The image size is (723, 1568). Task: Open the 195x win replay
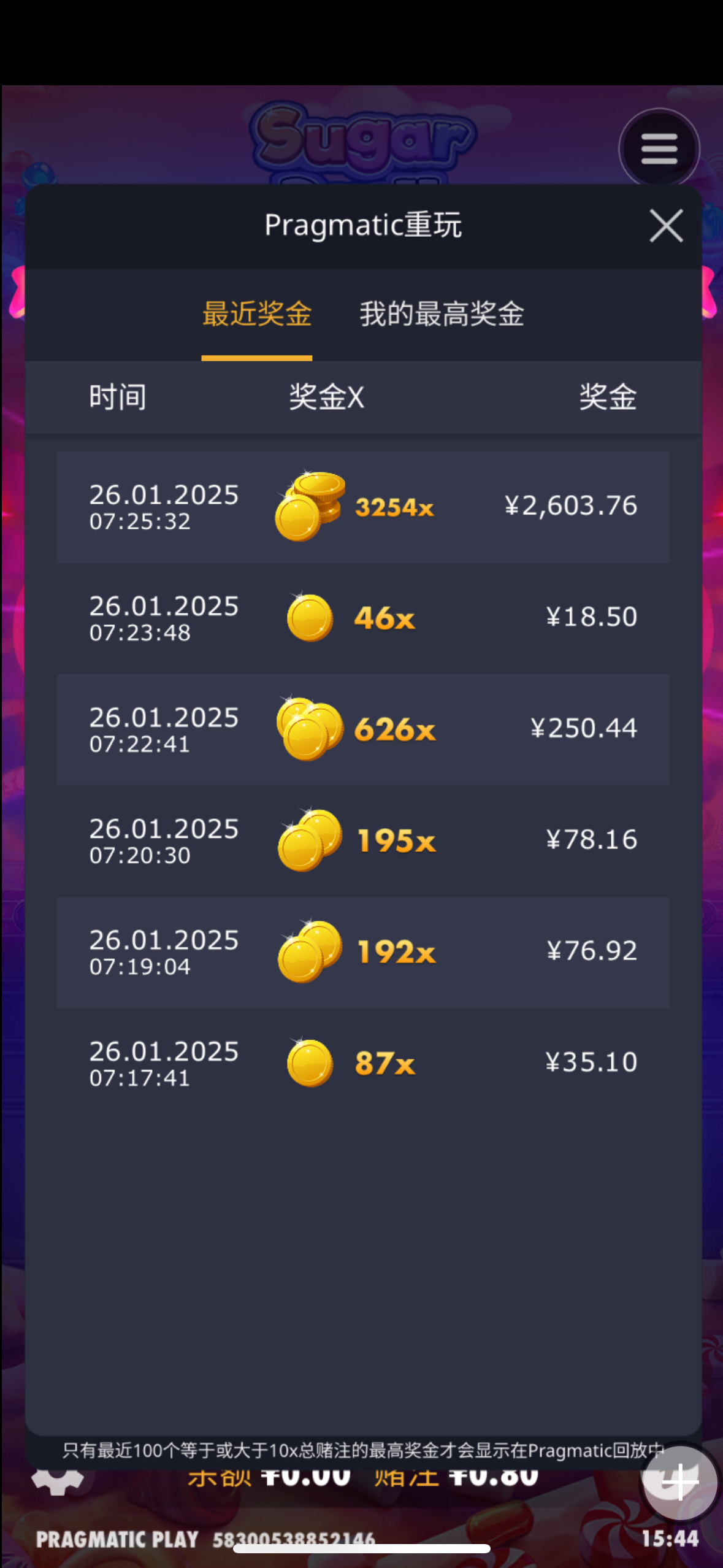tap(363, 840)
